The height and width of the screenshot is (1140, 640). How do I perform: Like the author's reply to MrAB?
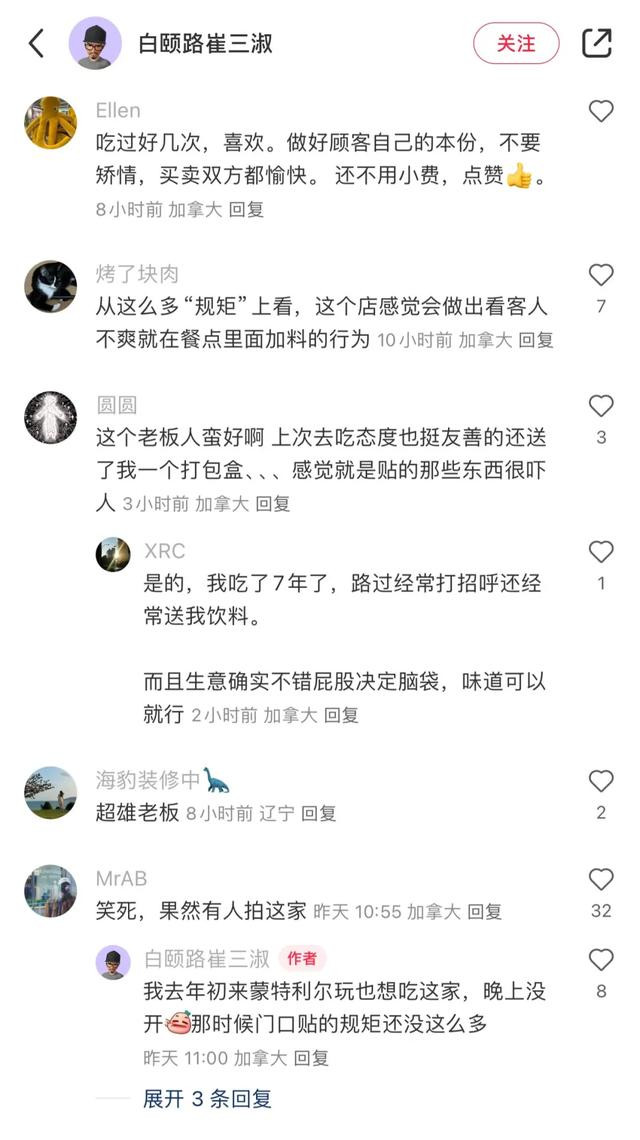pos(601,960)
